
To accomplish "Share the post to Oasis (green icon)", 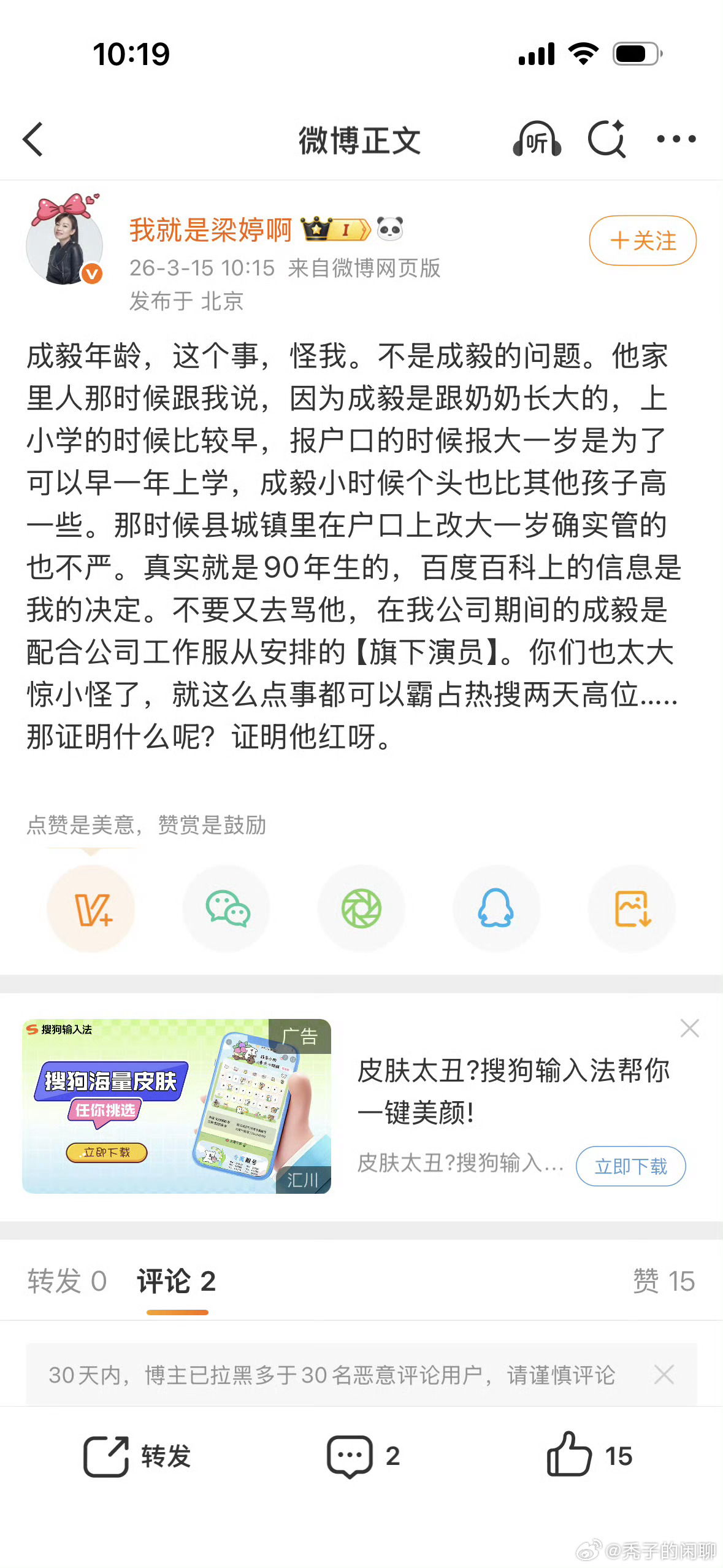I will [362, 909].
